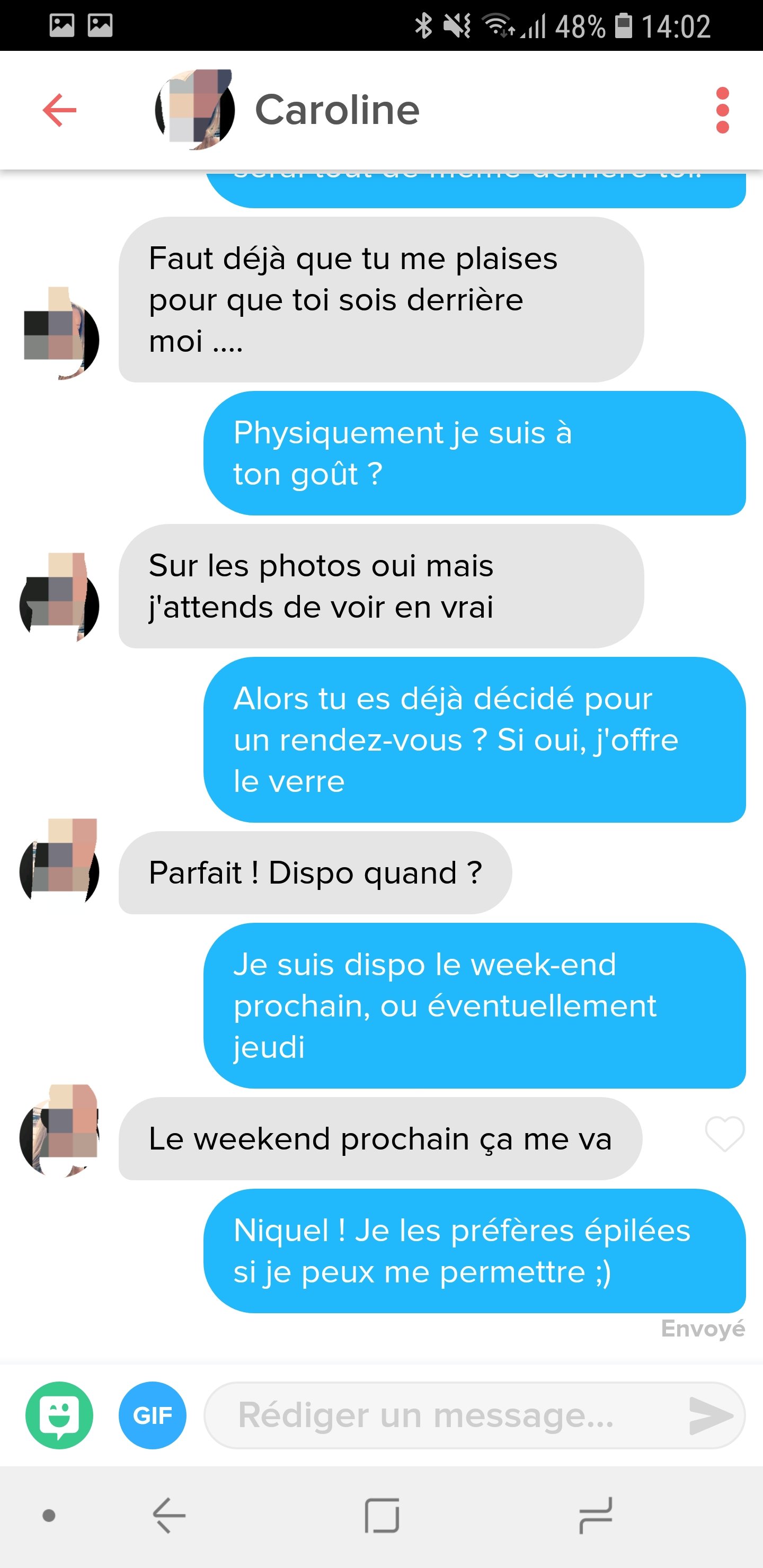This screenshot has width=763, height=1568.
Task: Open the GIF picker
Action: (152, 1414)
